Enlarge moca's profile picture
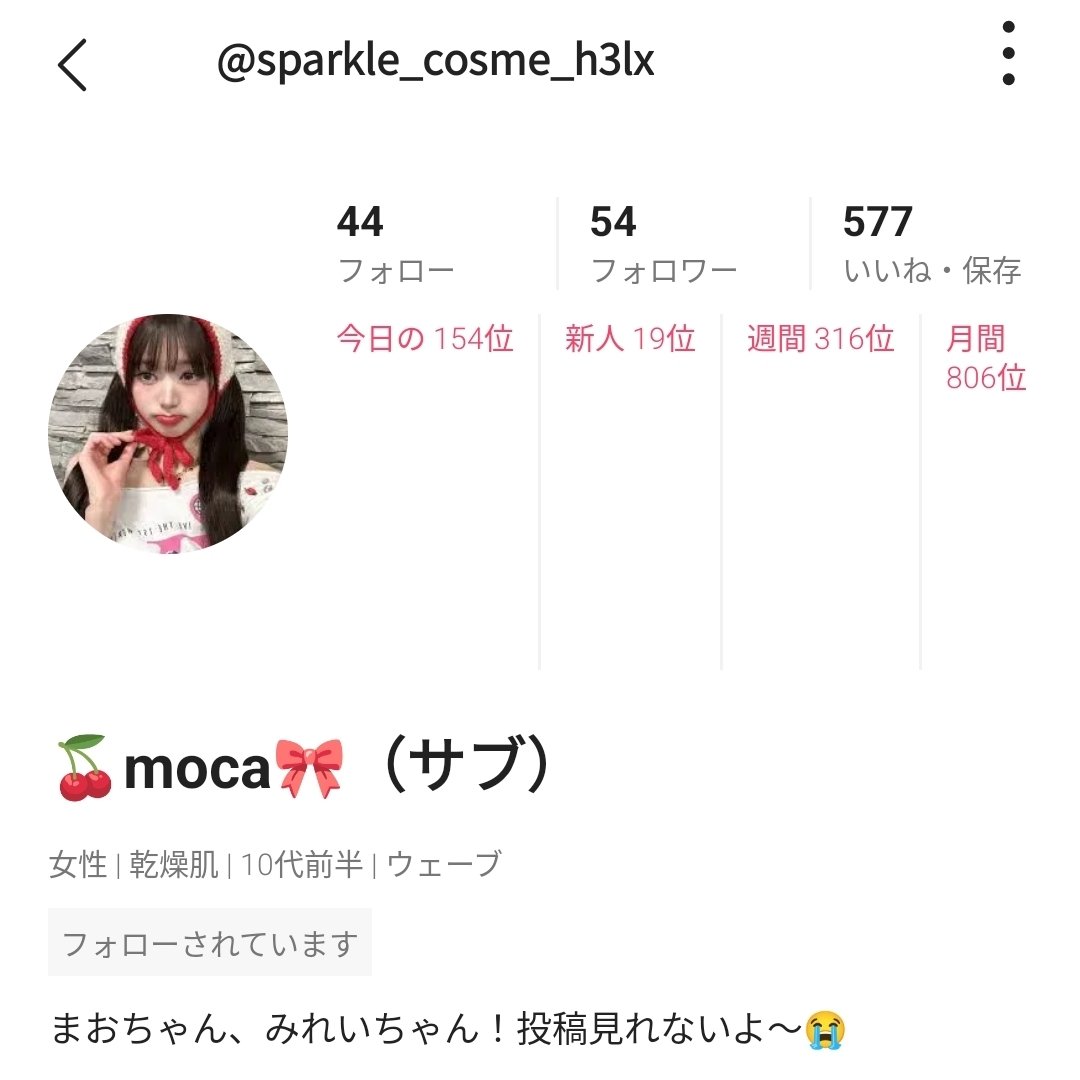Screen dimensions: 1080x1080 click(x=168, y=433)
